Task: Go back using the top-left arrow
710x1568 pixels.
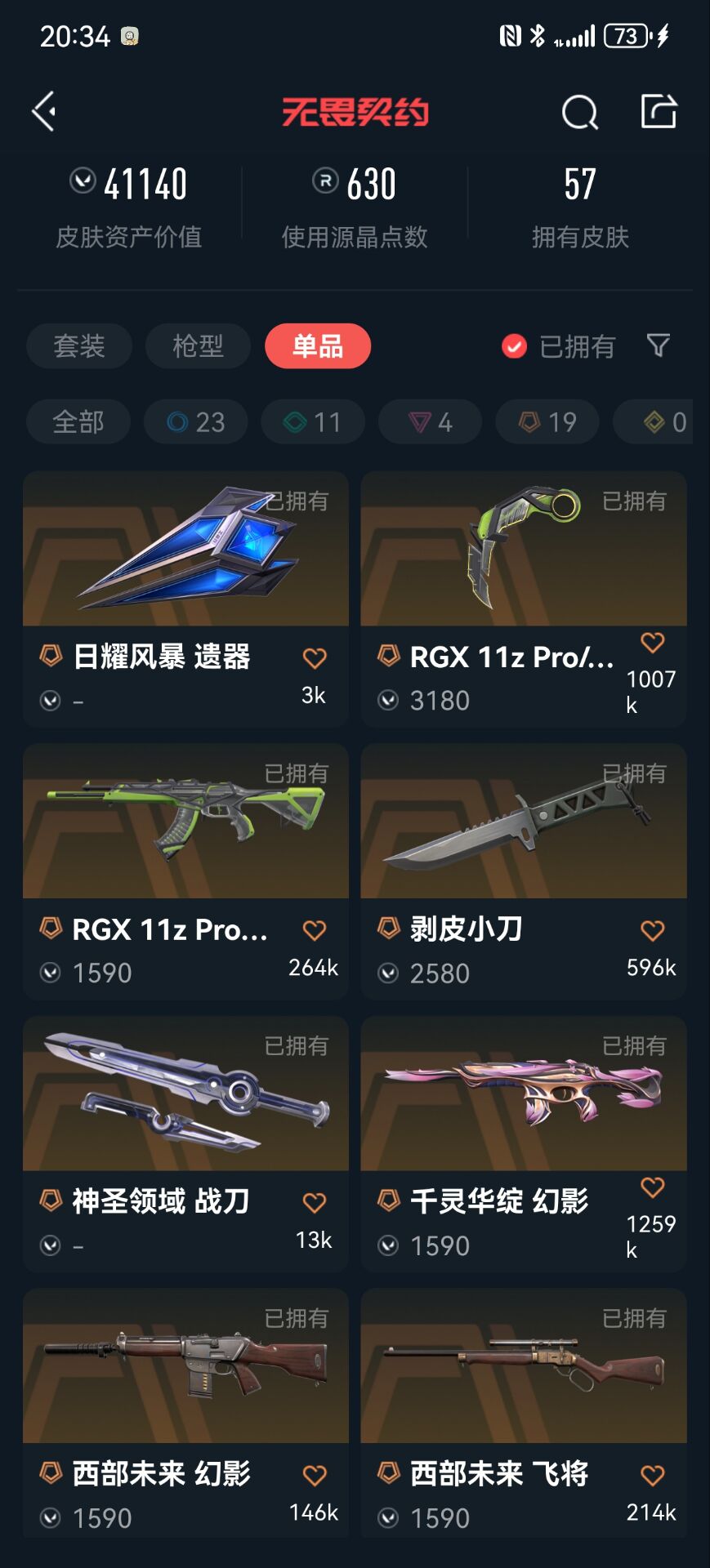Action: tap(44, 111)
